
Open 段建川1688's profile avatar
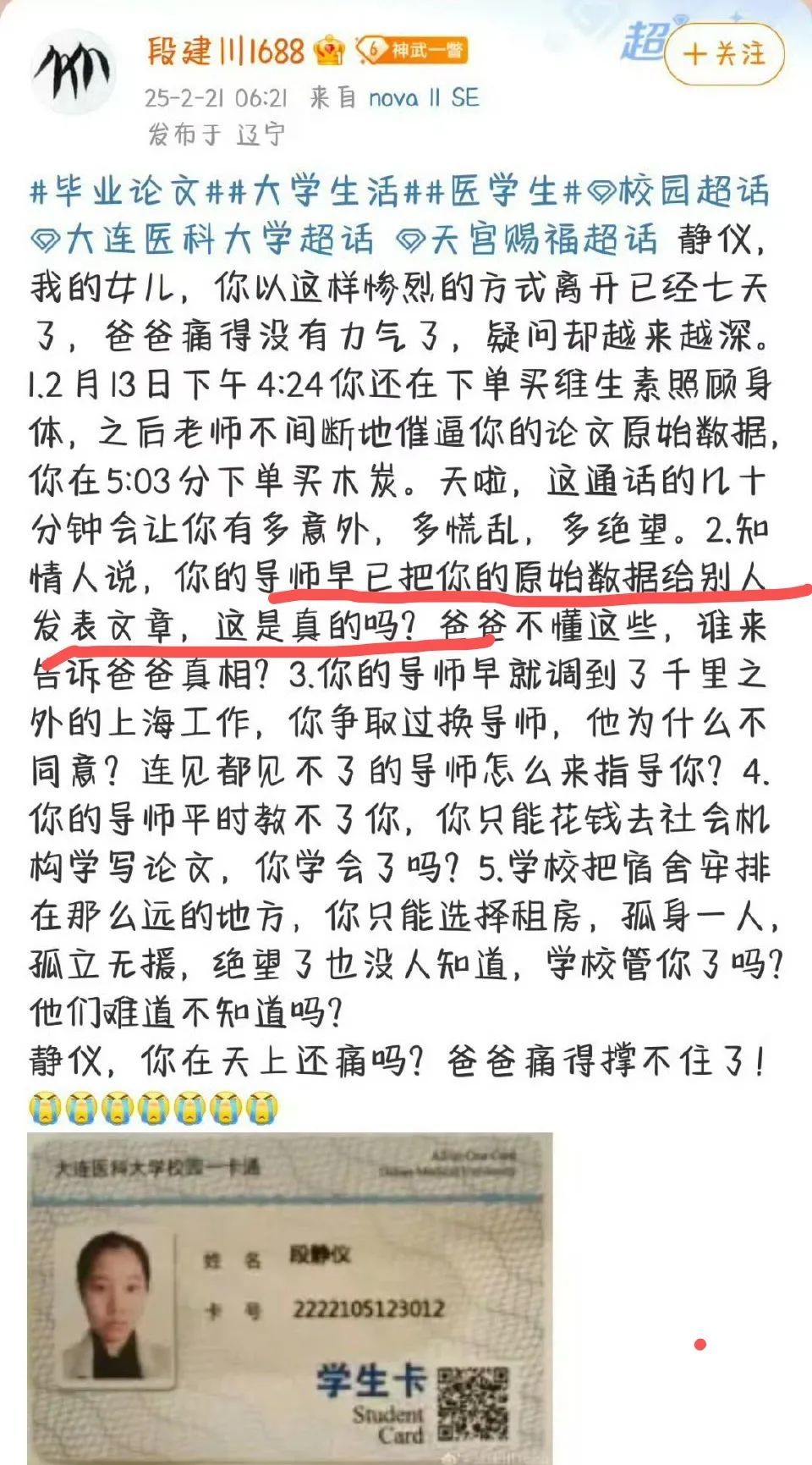click(73, 72)
